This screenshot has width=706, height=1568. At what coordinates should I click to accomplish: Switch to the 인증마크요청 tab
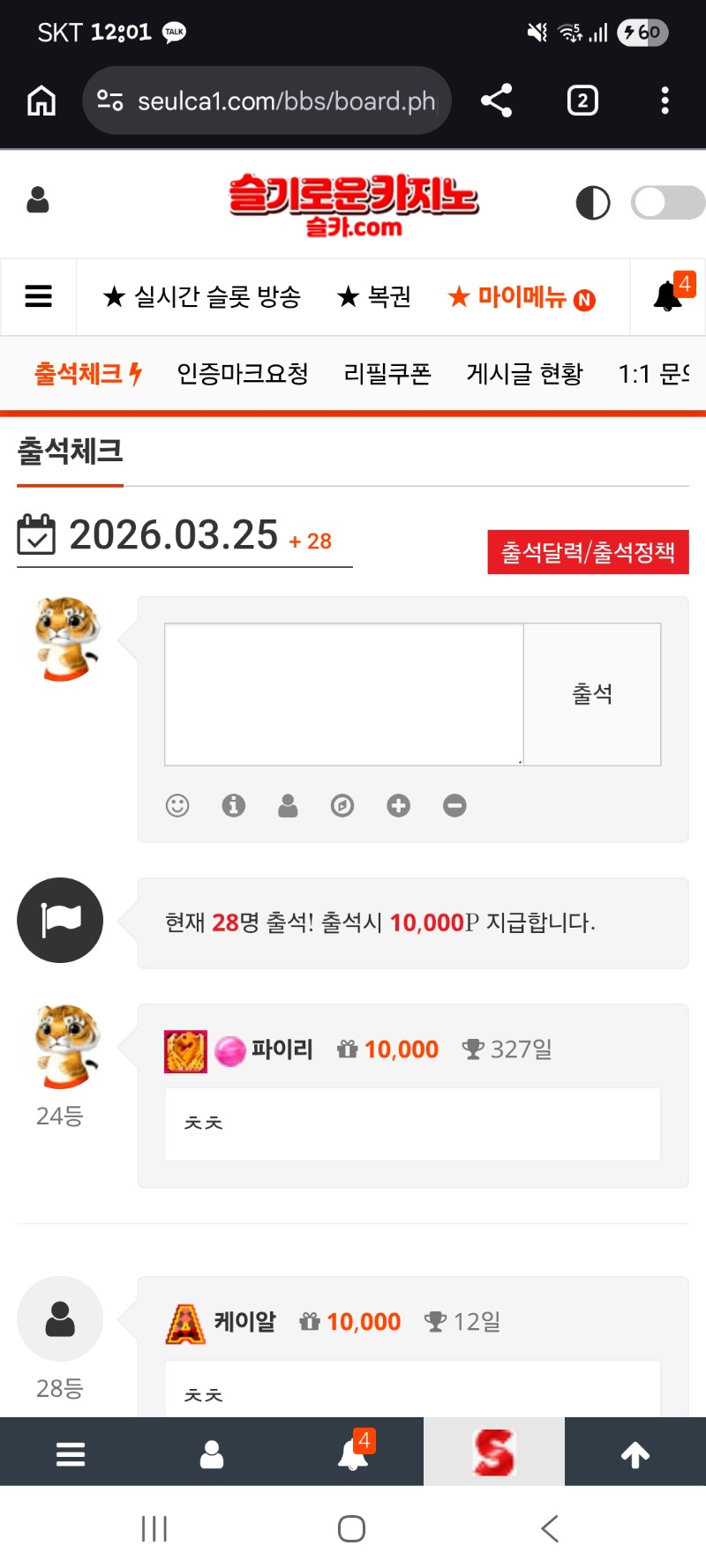pyautogui.click(x=243, y=374)
